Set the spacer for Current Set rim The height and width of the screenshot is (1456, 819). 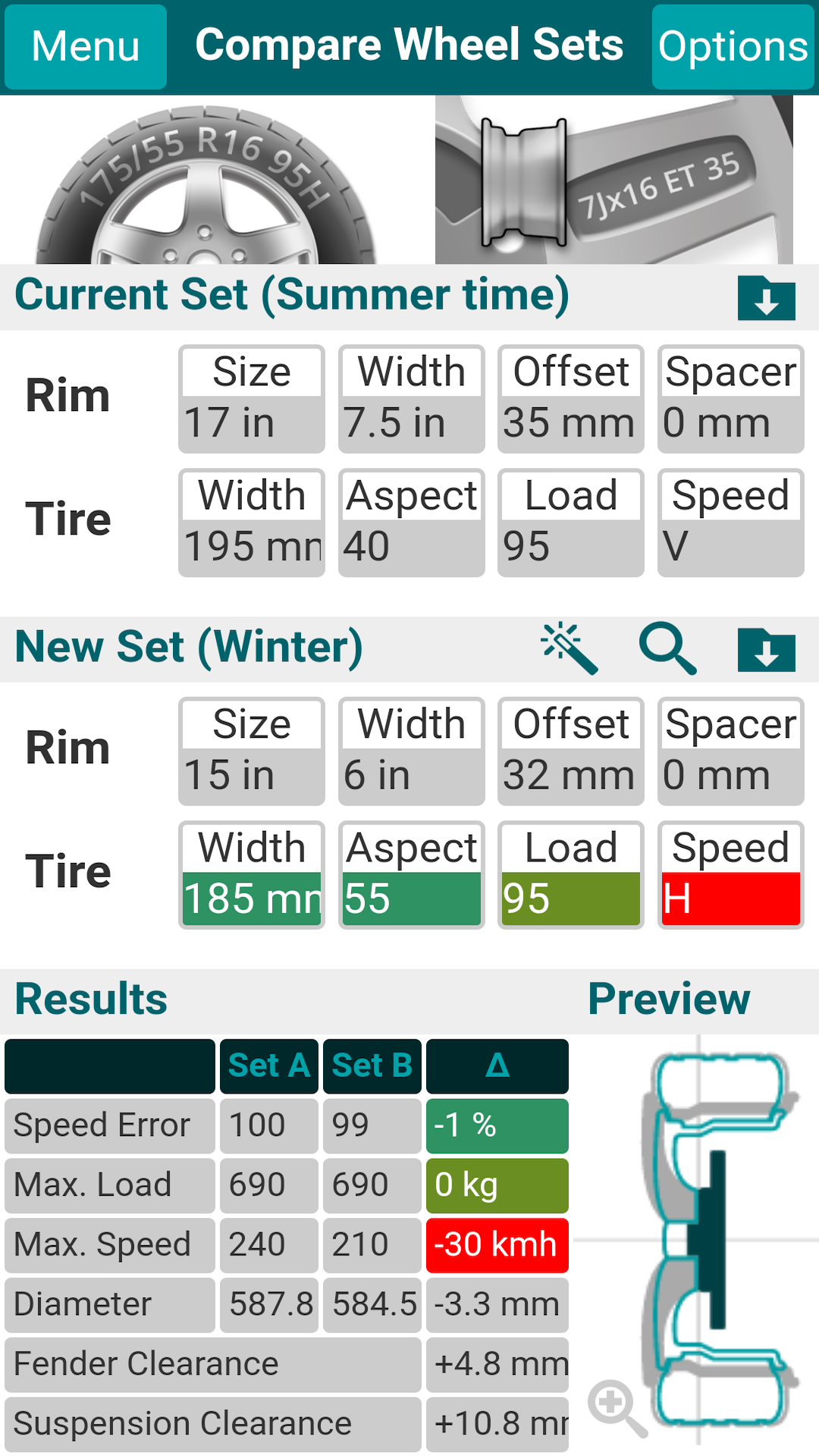pos(730,400)
